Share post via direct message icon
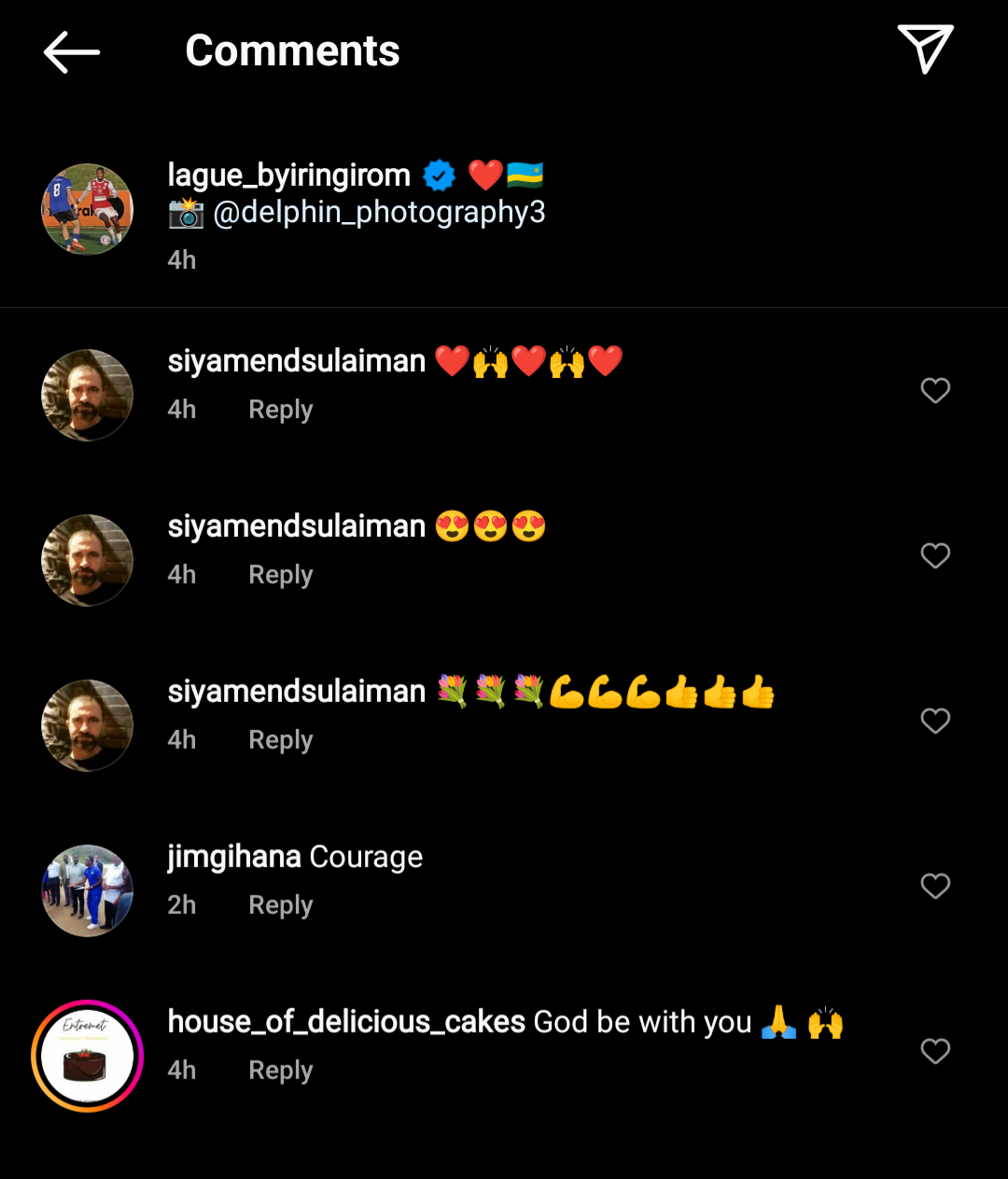The image size is (1008, 1179). pyautogui.click(x=925, y=49)
